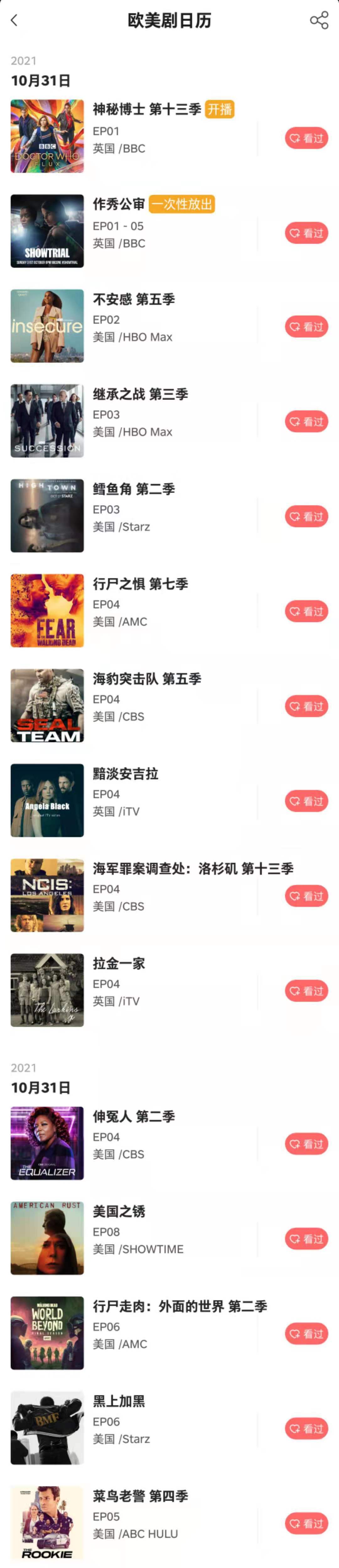View the 作秀公审 Showtrial poster
The image size is (339, 1568).
[x=47, y=231]
